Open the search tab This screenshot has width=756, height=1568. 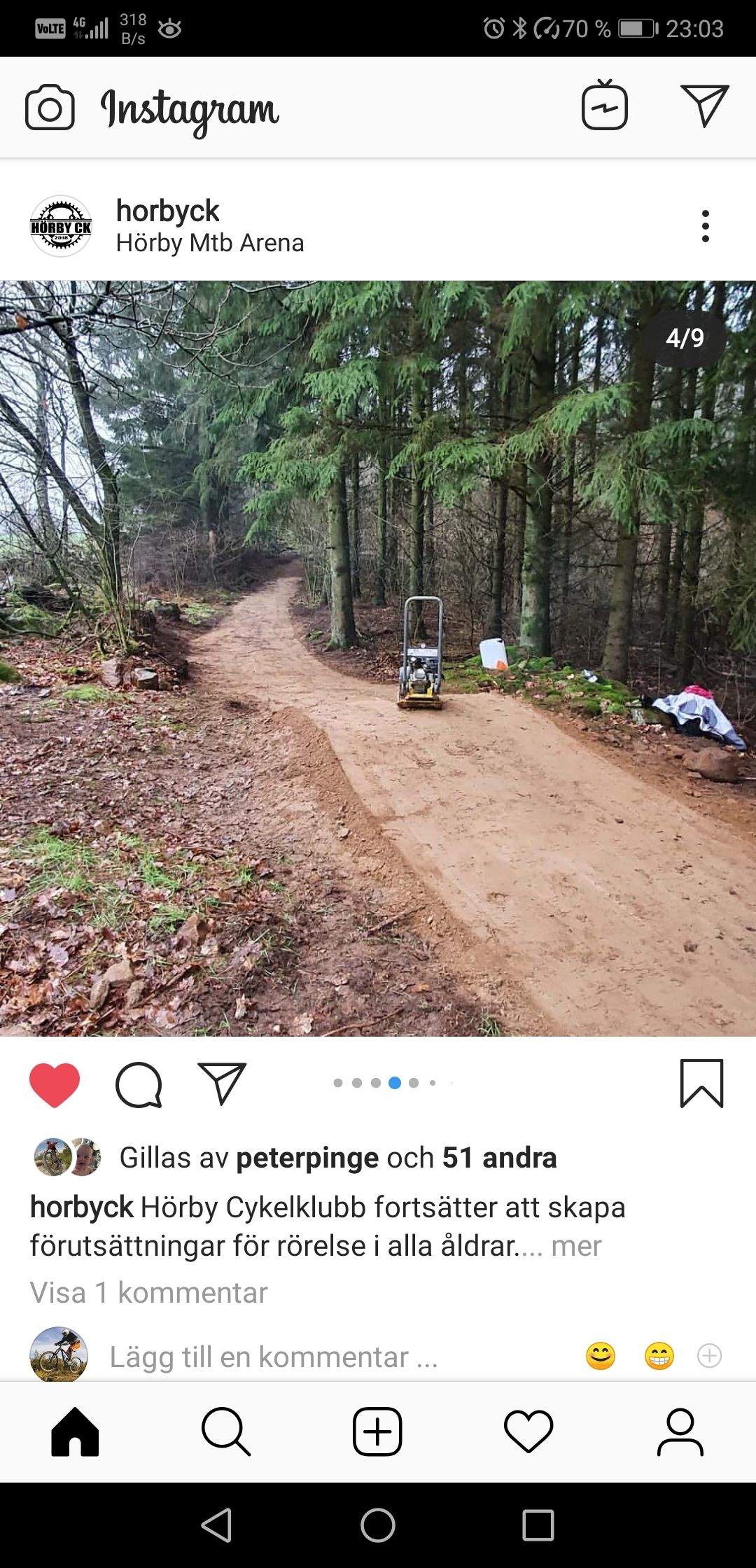point(225,1431)
